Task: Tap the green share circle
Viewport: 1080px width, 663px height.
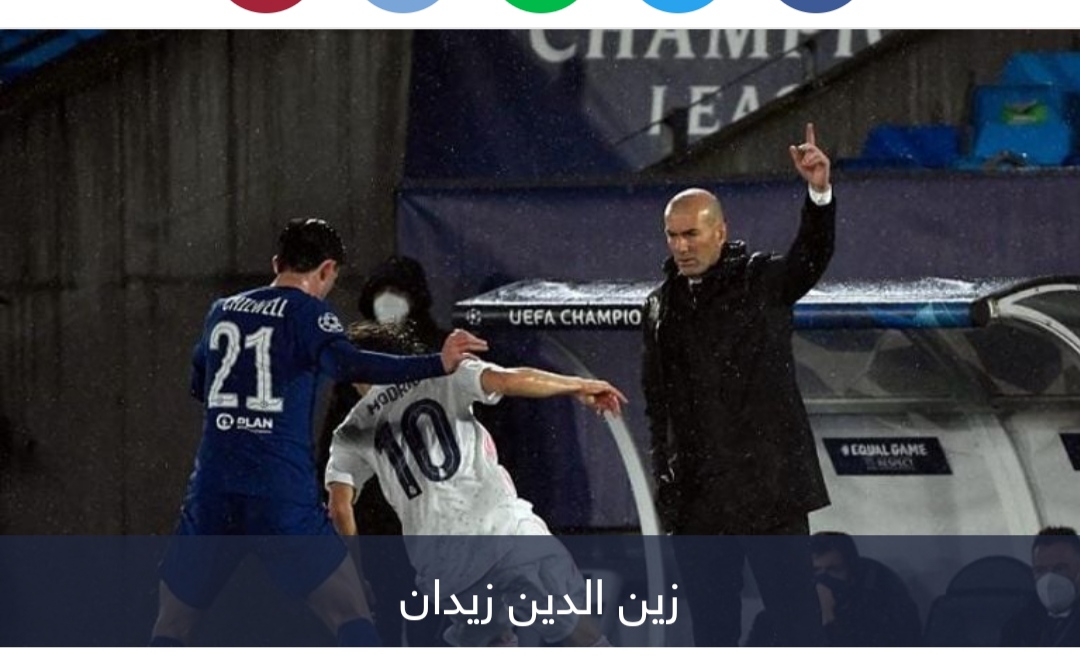Action: tap(541, 4)
